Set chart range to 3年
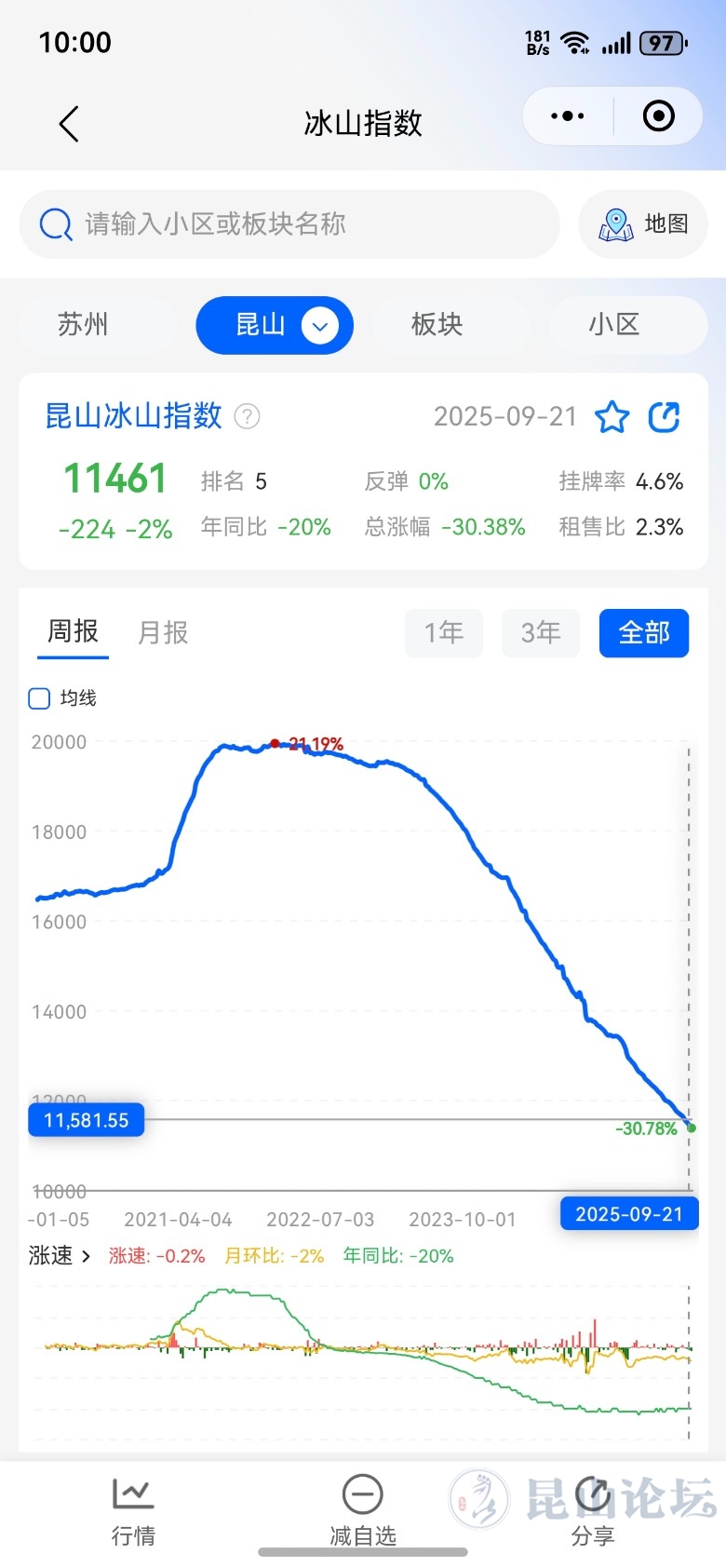 pos(540,633)
